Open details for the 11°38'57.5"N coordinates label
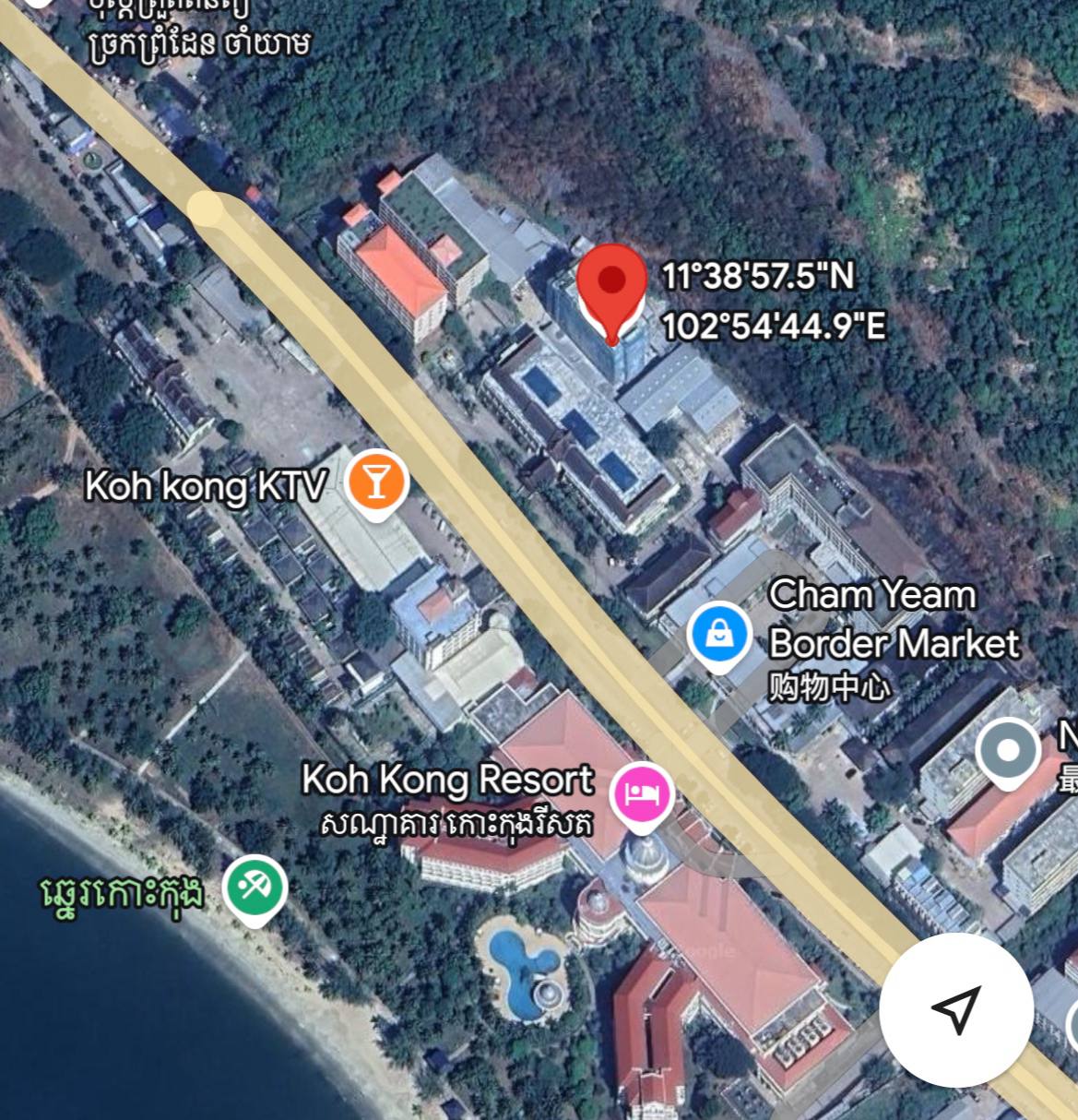This screenshot has width=1078, height=1120. (x=760, y=276)
